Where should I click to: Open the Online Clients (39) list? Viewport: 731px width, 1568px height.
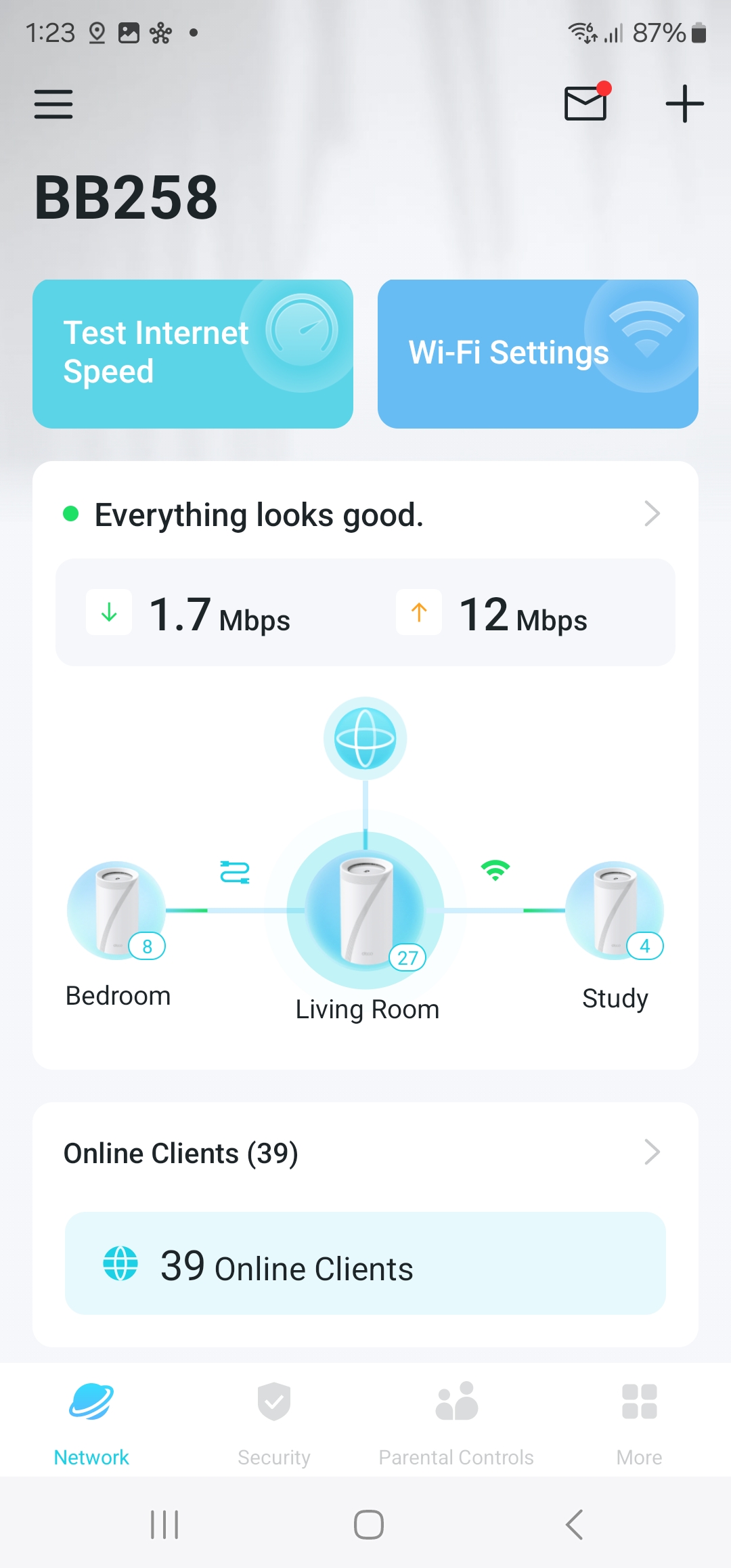365,1153
